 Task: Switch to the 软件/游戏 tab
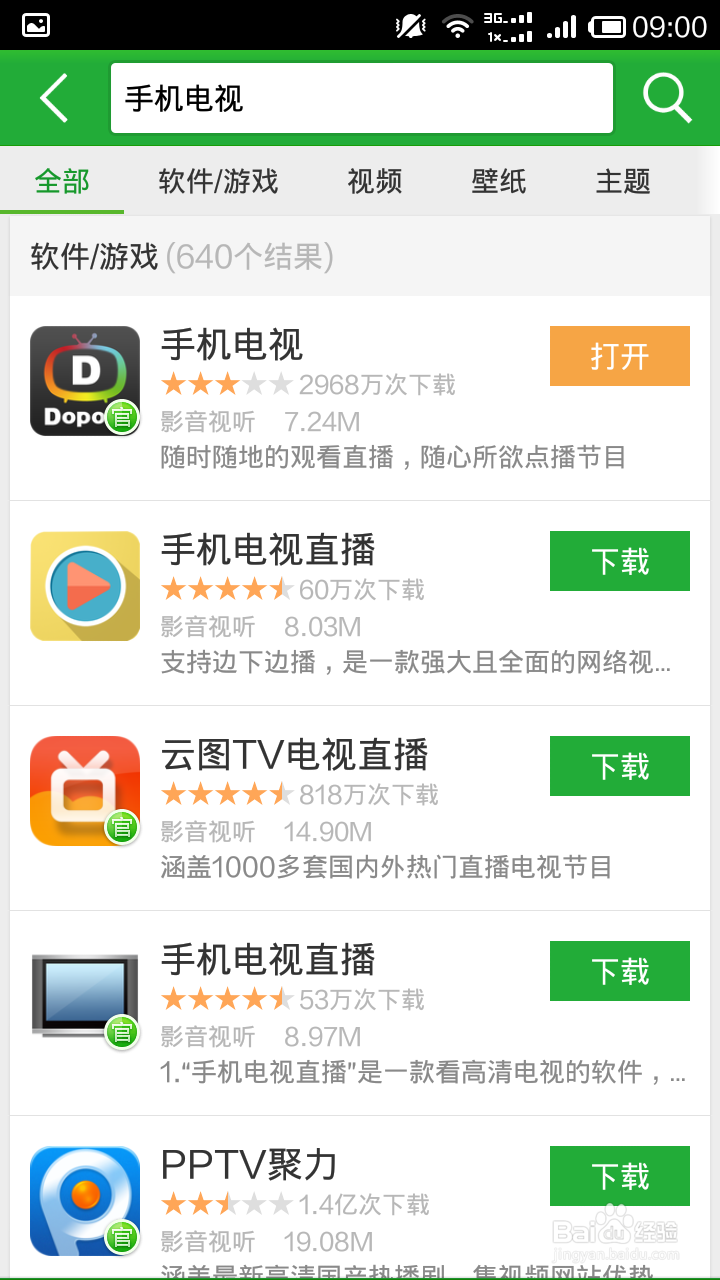pos(218,182)
